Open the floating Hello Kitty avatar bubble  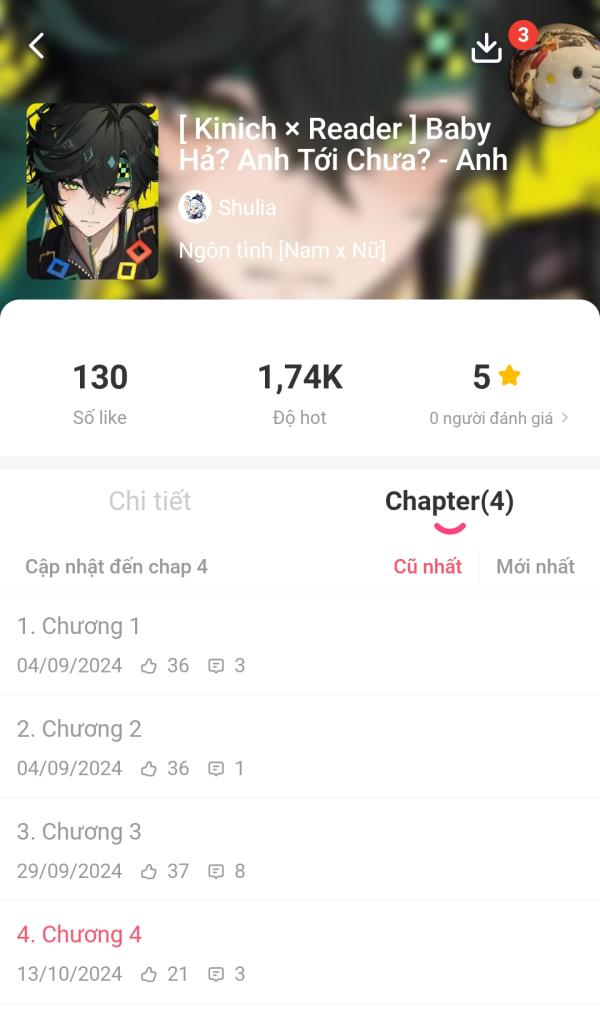[556, 72]
